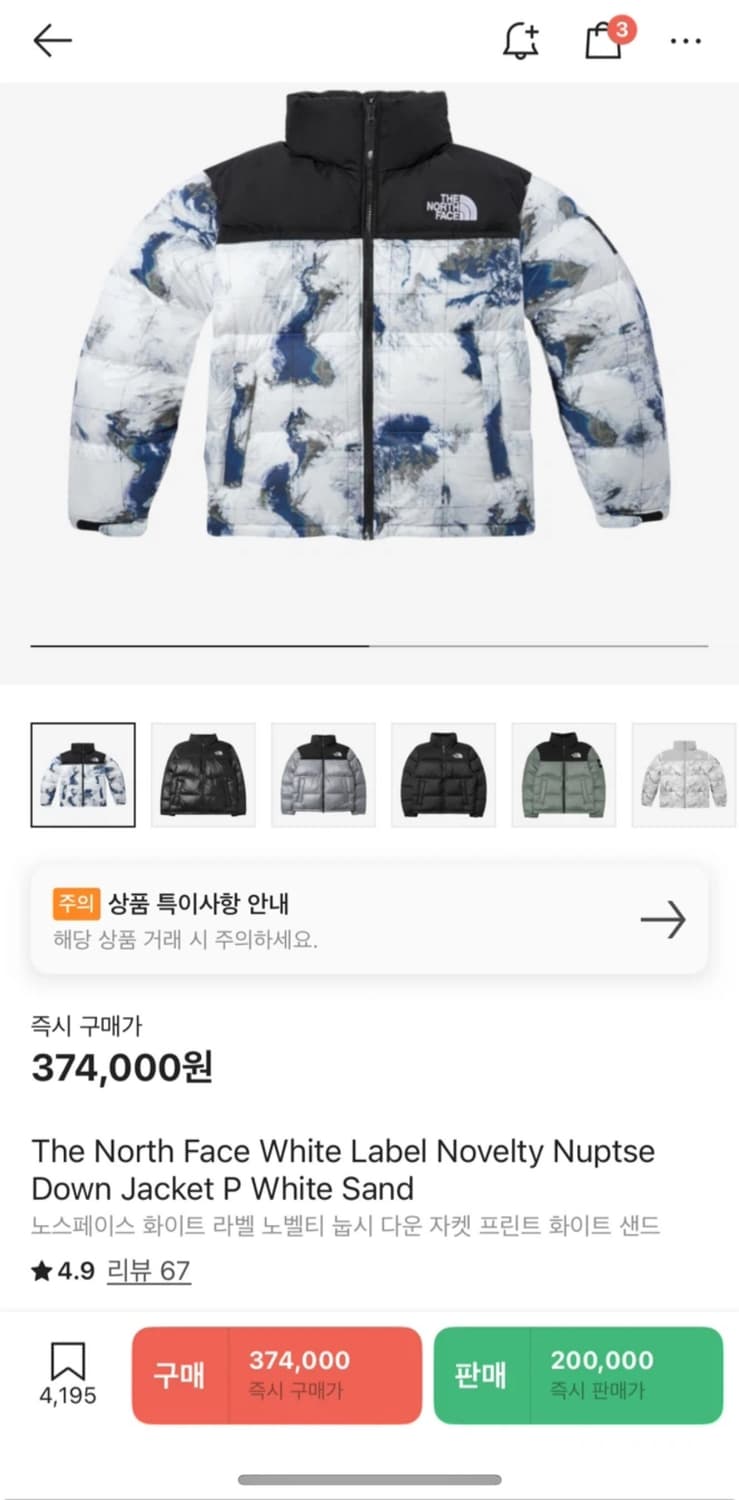
Task: Select the green colorway jacket thumbnail
Action: 563,775
